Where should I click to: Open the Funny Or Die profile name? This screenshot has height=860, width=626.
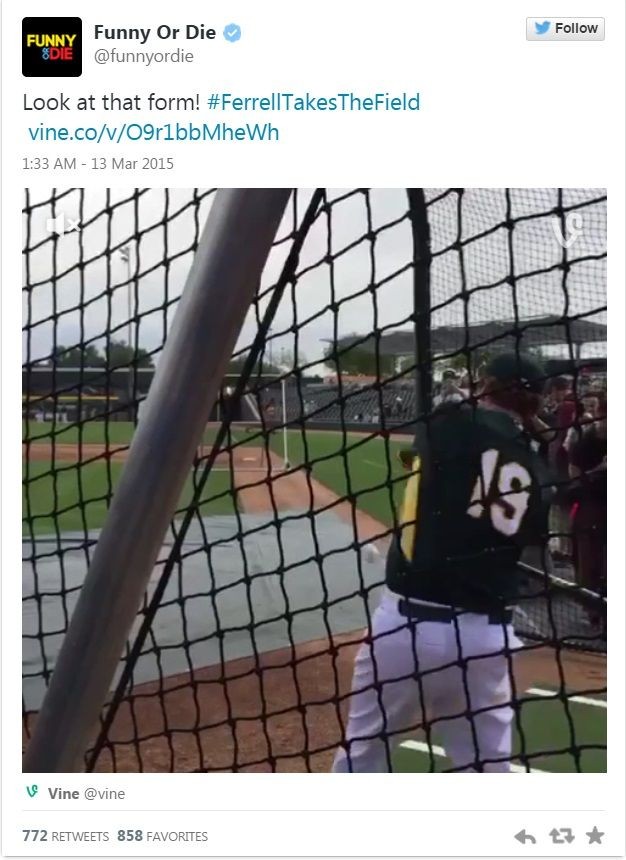point(153,33)
